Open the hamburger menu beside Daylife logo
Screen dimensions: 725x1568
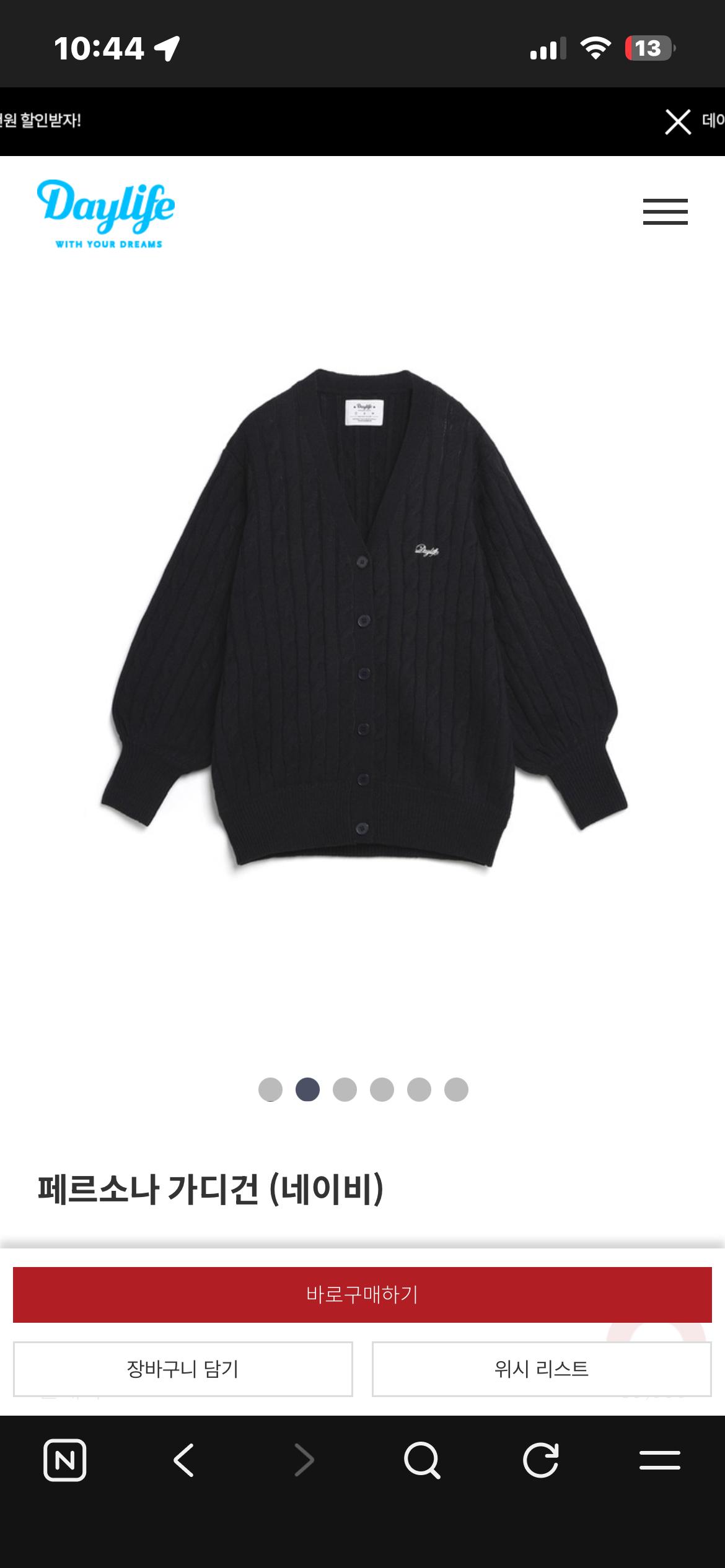coord(665,212)
